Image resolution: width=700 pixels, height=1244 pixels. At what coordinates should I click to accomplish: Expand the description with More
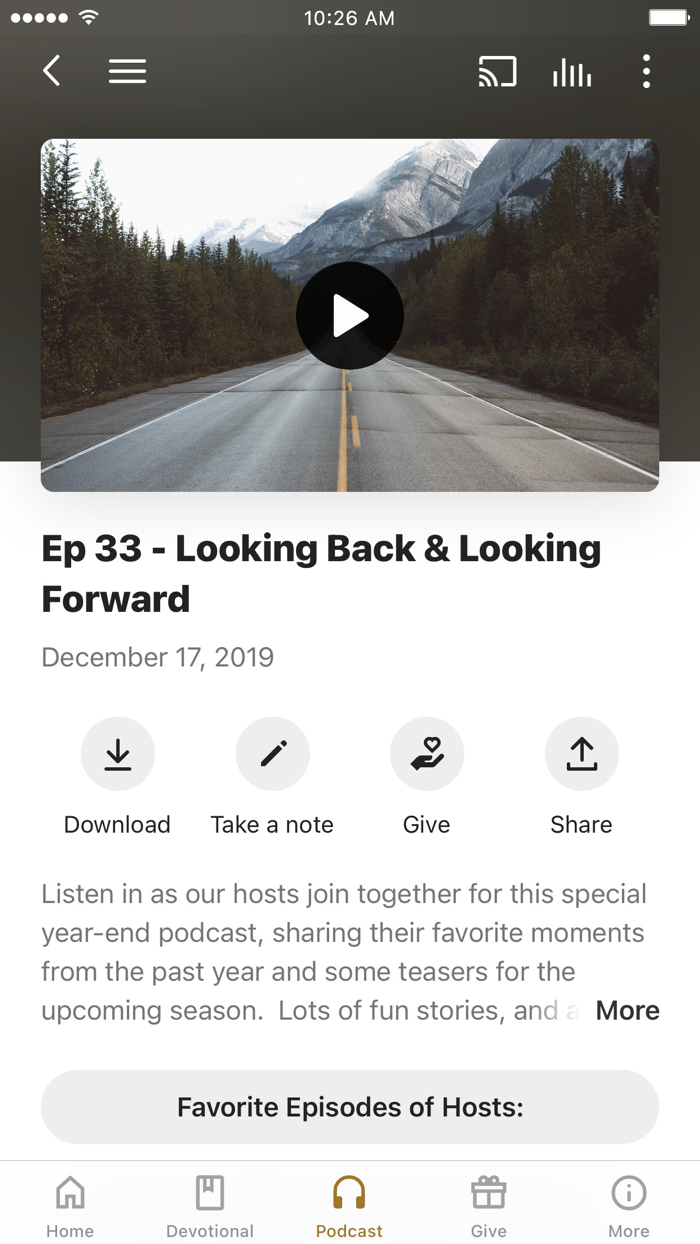click(627, 1010)
